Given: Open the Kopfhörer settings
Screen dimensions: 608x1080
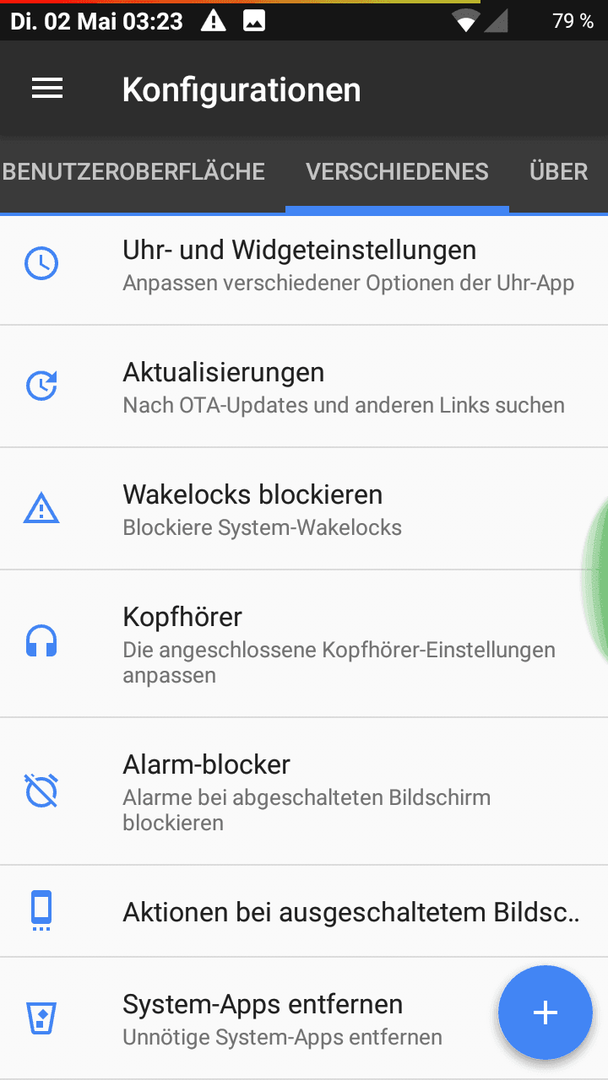Looking at the screenshot, I should (x=304, y=643).
